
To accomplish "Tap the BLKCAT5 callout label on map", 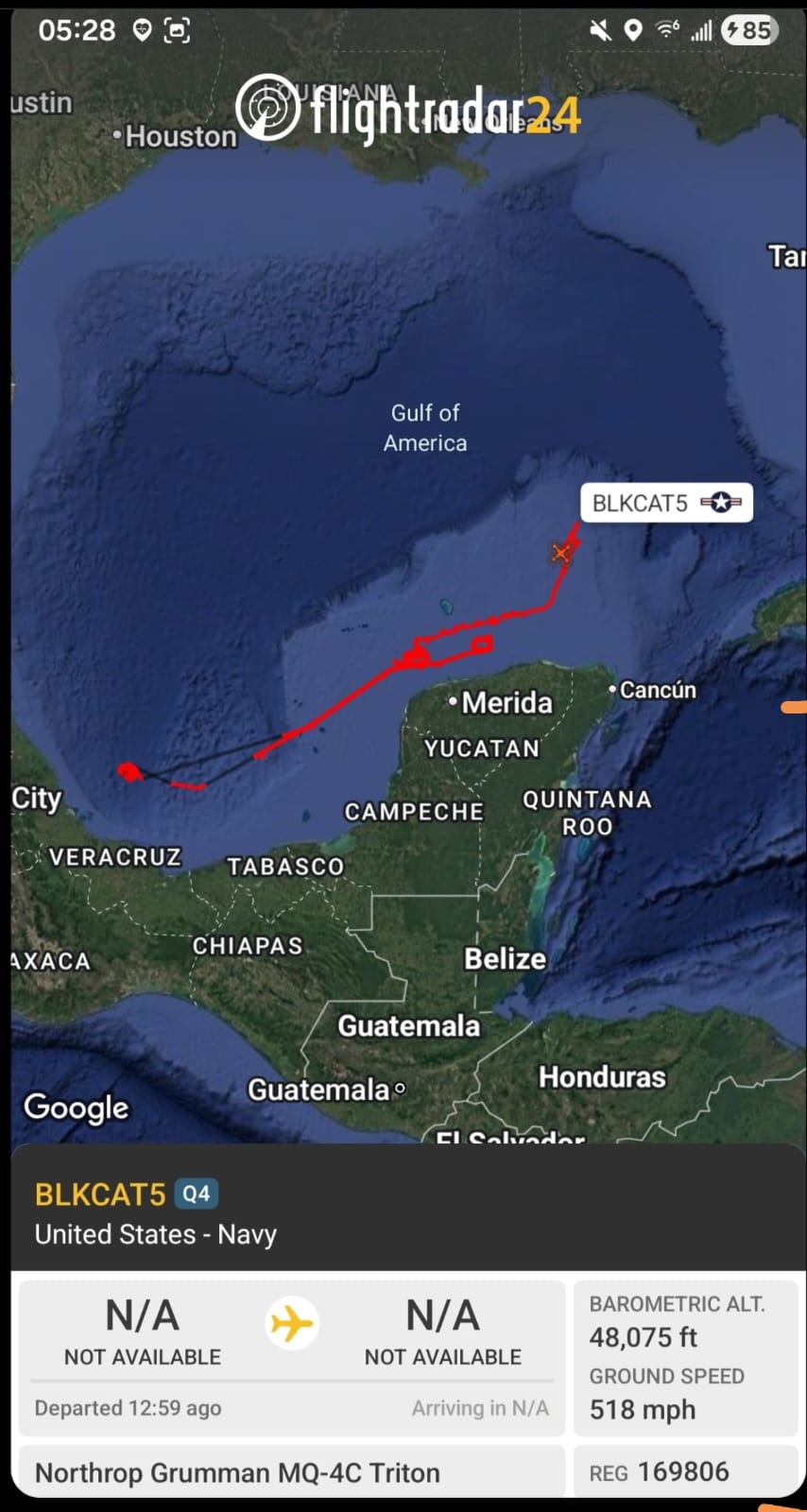I will [666, 503].
